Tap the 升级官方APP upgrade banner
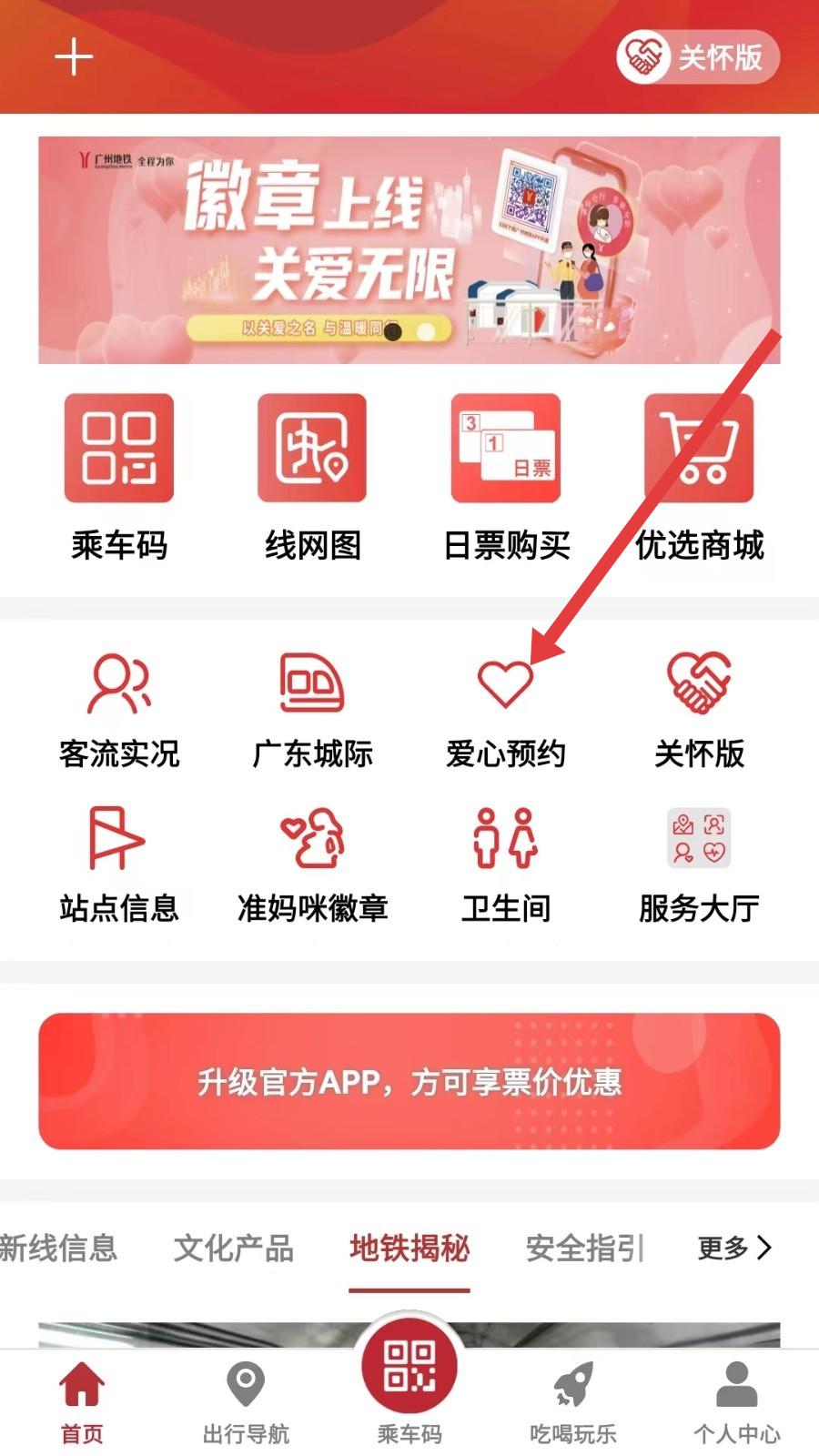 click(x=409, y=1081)
